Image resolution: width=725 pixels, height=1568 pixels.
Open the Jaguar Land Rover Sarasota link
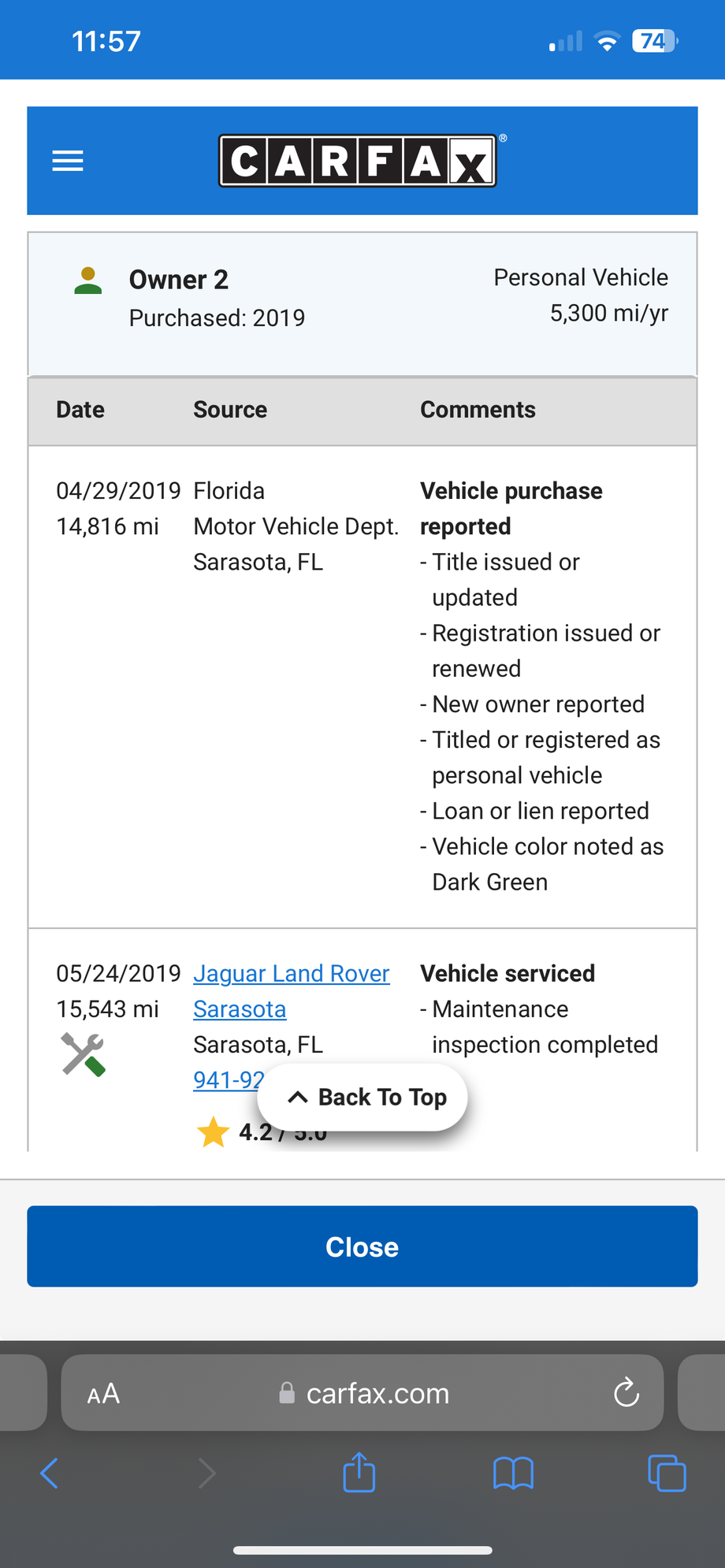click(291, 974)
